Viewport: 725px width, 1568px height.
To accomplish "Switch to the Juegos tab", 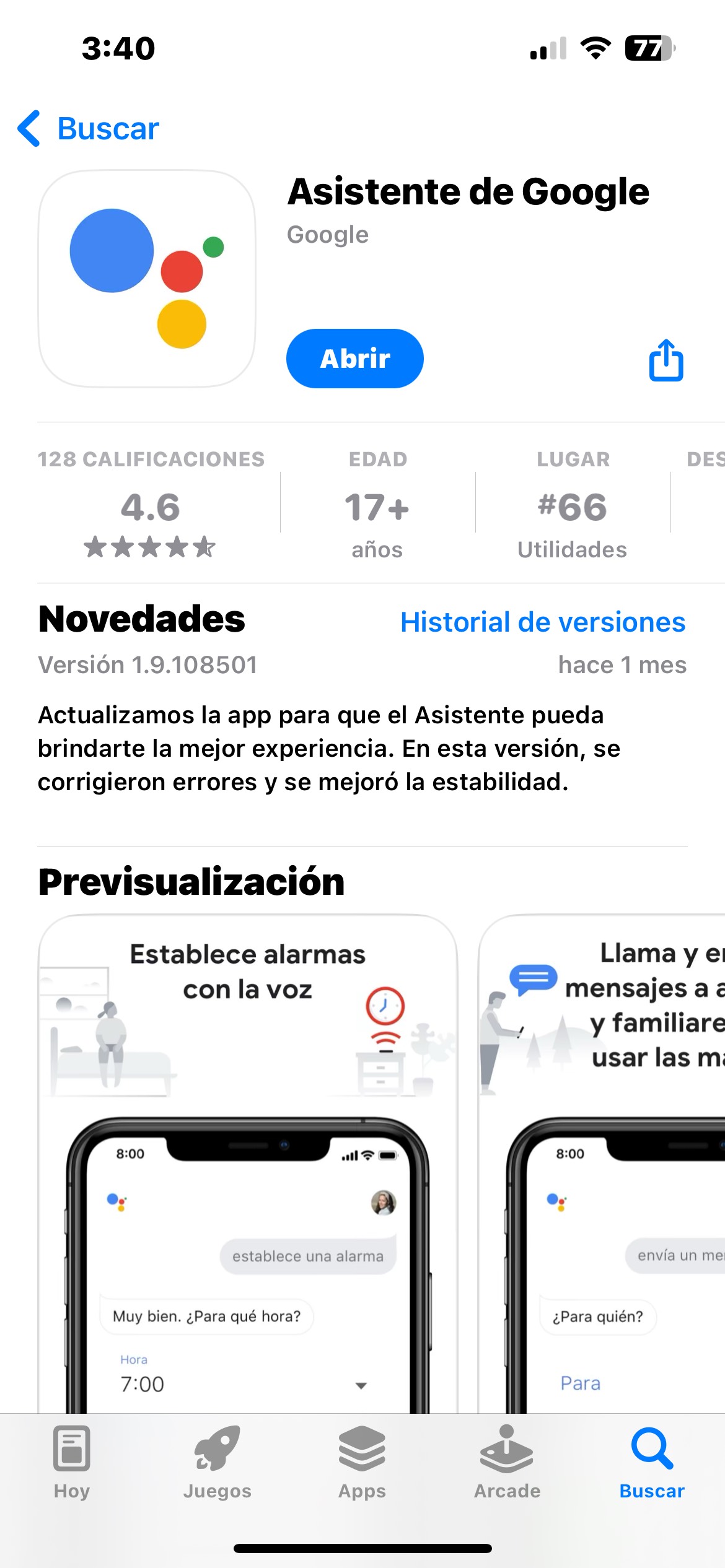I will pos(217,1461).
